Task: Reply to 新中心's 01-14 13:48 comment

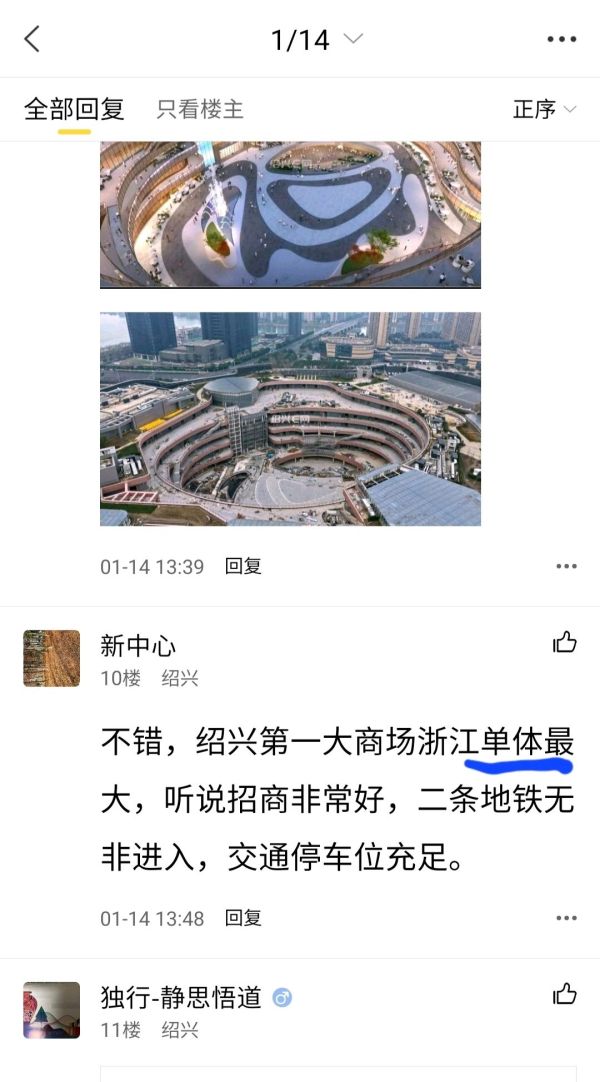Action: [243, 918]
